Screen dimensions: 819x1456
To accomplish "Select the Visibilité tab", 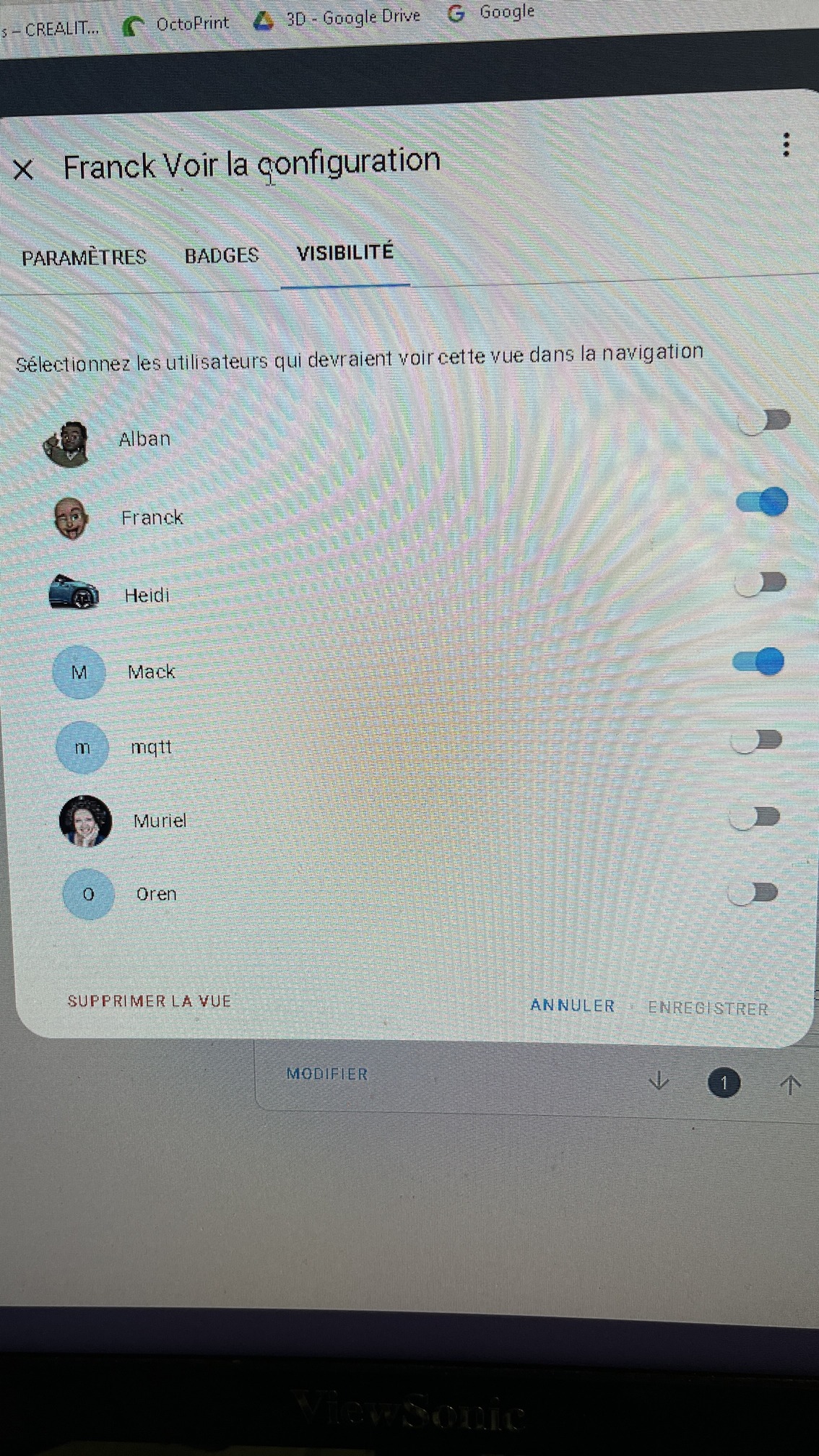I will (345, 252).
